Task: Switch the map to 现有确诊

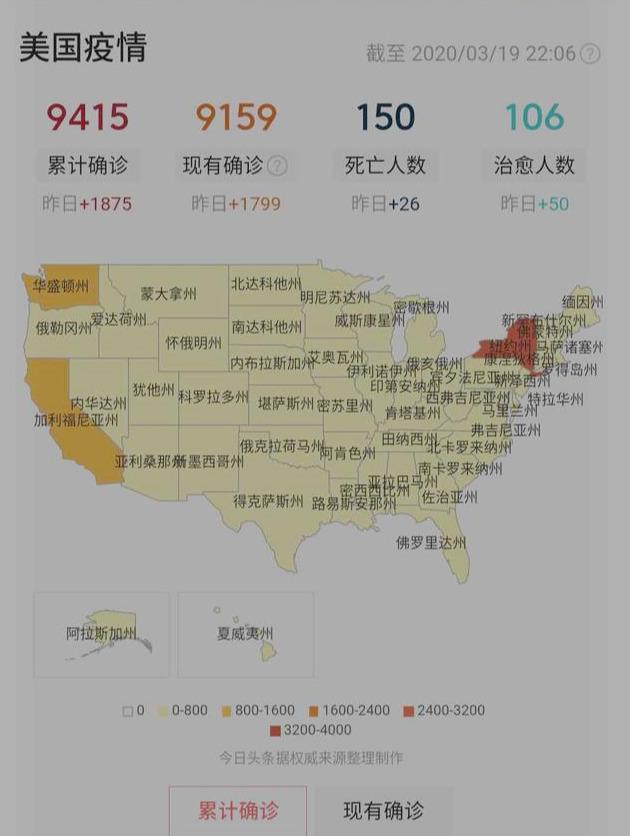Action: coord(384,810)
